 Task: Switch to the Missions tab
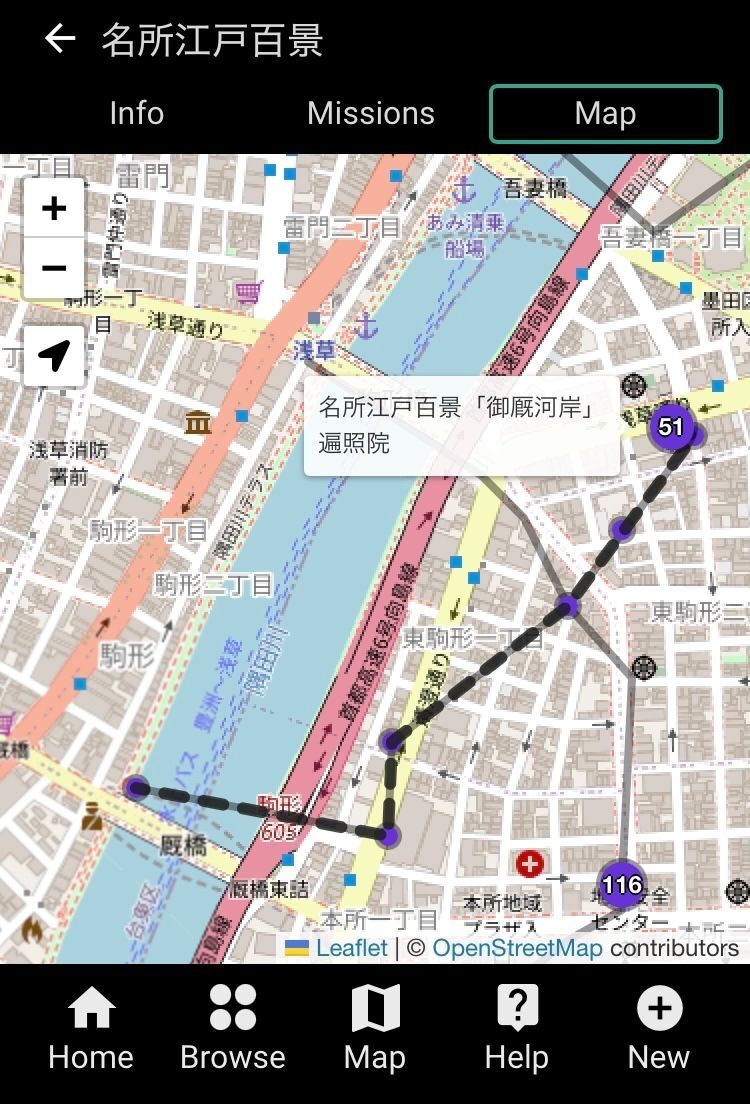[x=371, y=114]
